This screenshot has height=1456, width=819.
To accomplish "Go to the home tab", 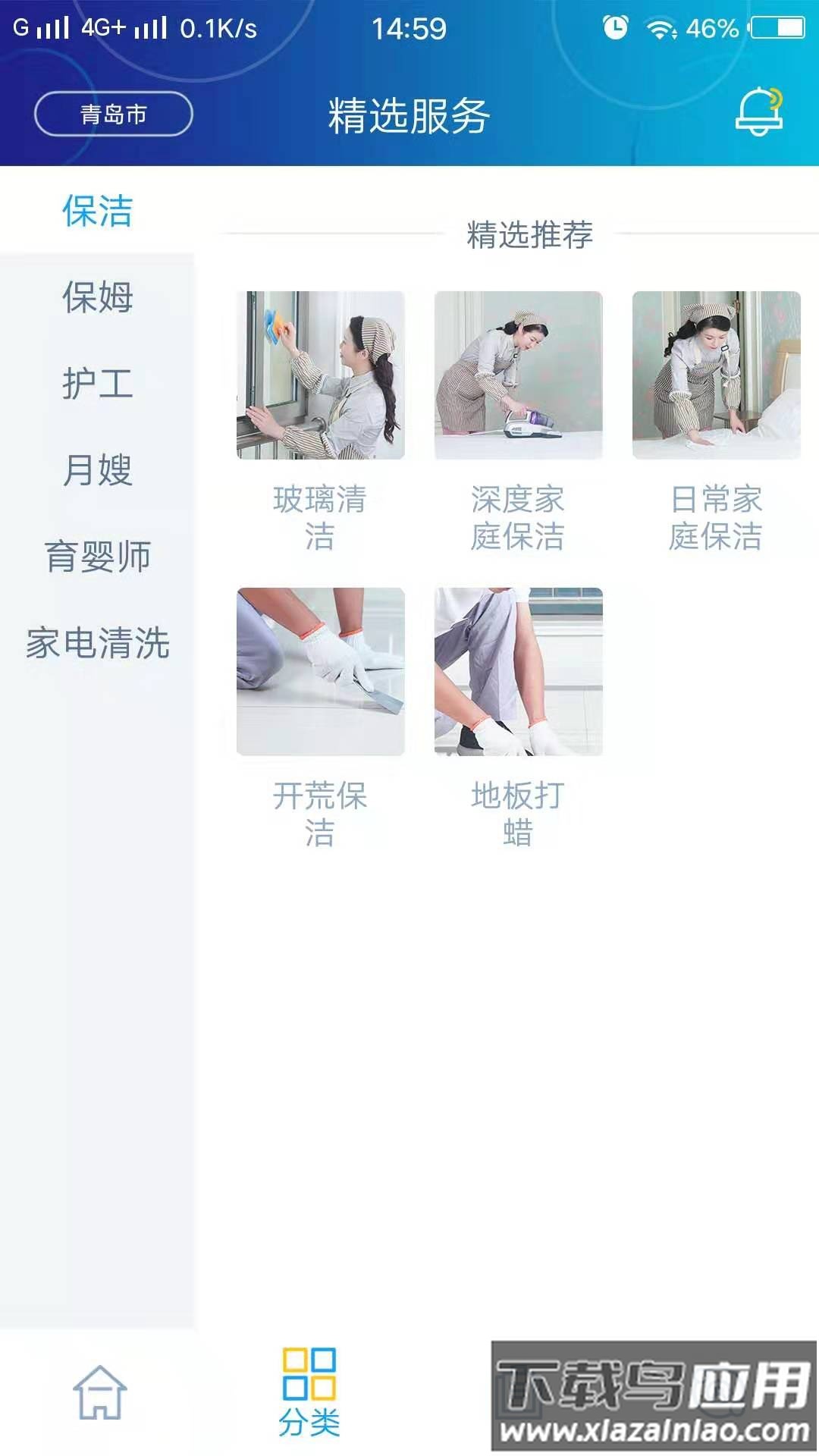I will coord(99,1392).
